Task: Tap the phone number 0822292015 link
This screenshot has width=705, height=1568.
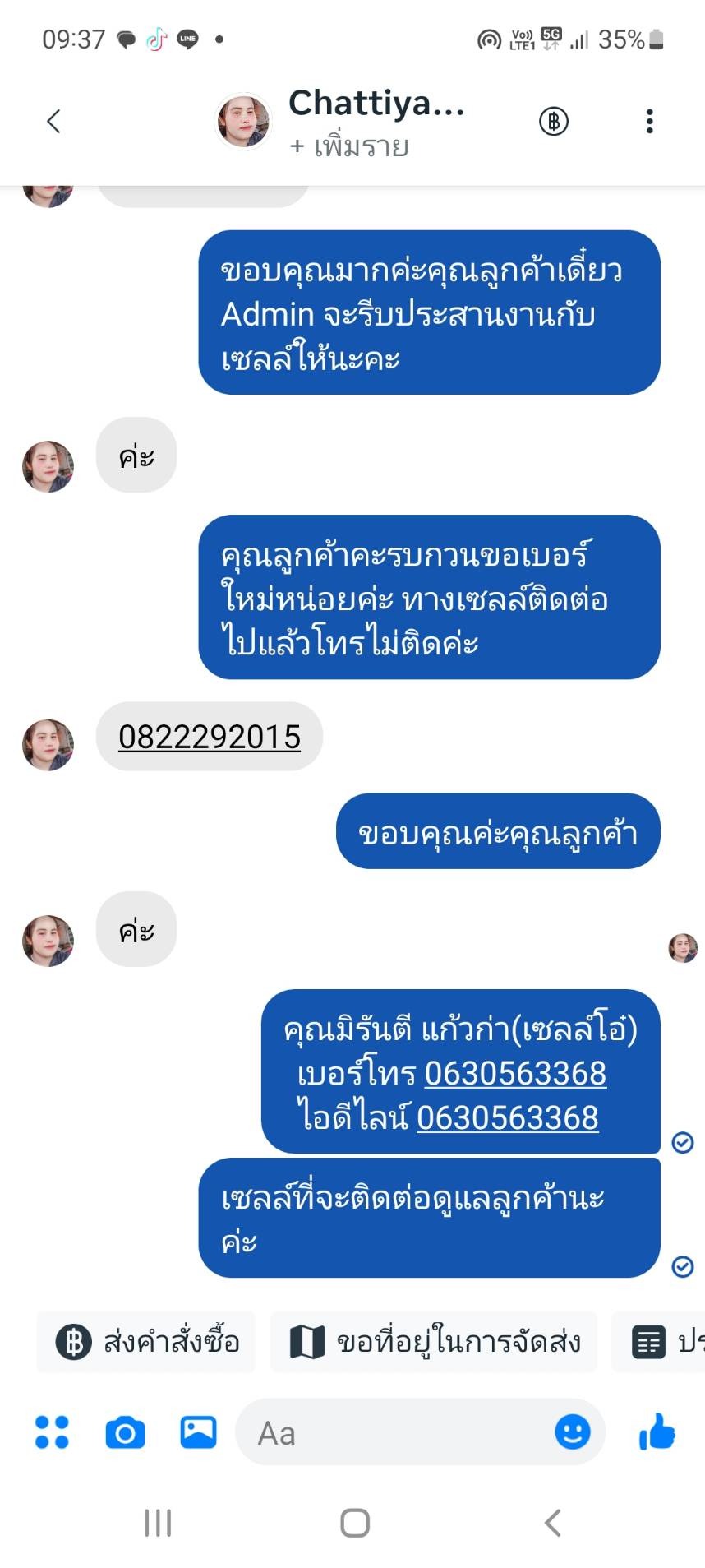Action: click(x=210, y=737)
